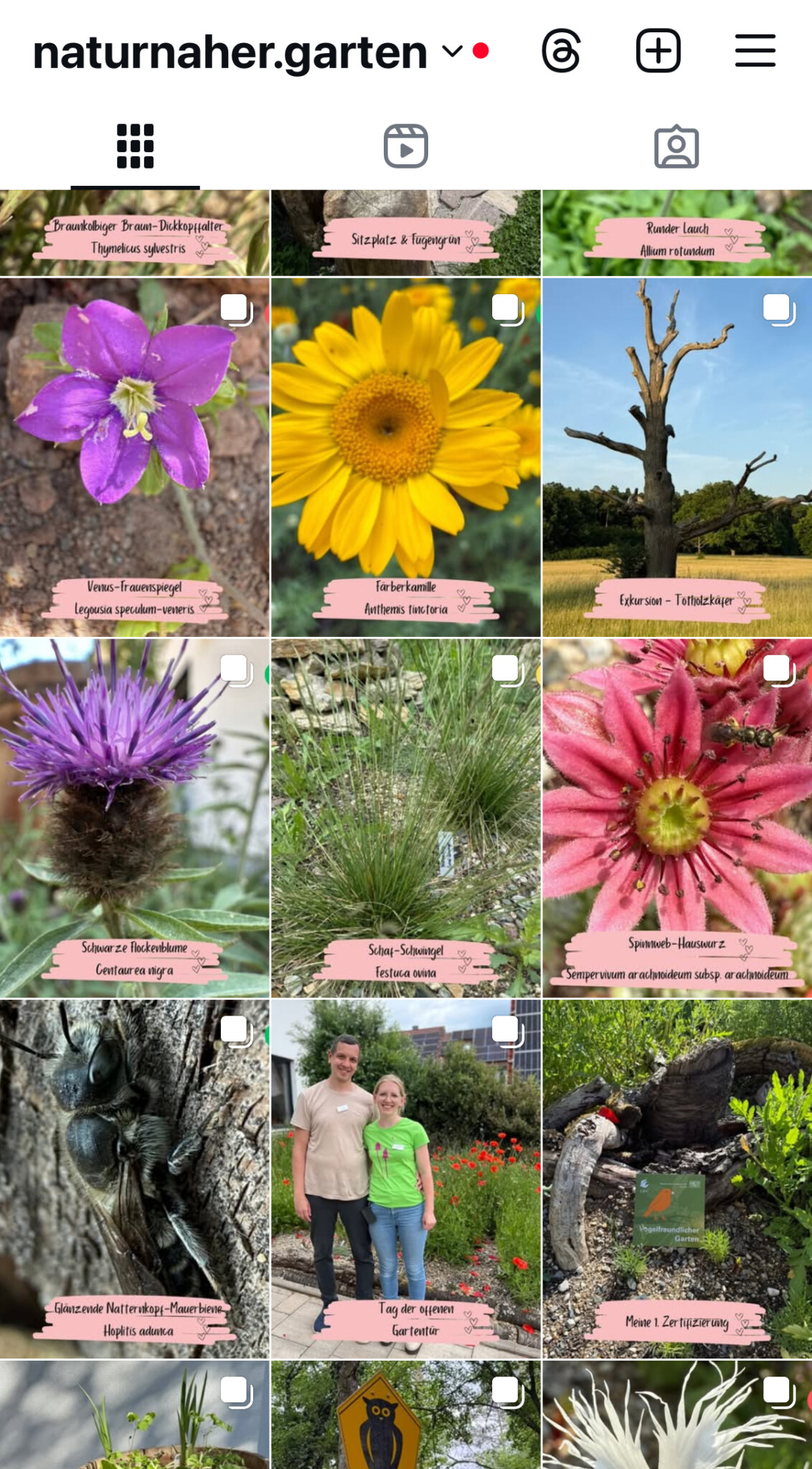Open the Schwarze Flockenblume post
The width and height of the screenshot is (812, 1469).
tap(135, 818)
